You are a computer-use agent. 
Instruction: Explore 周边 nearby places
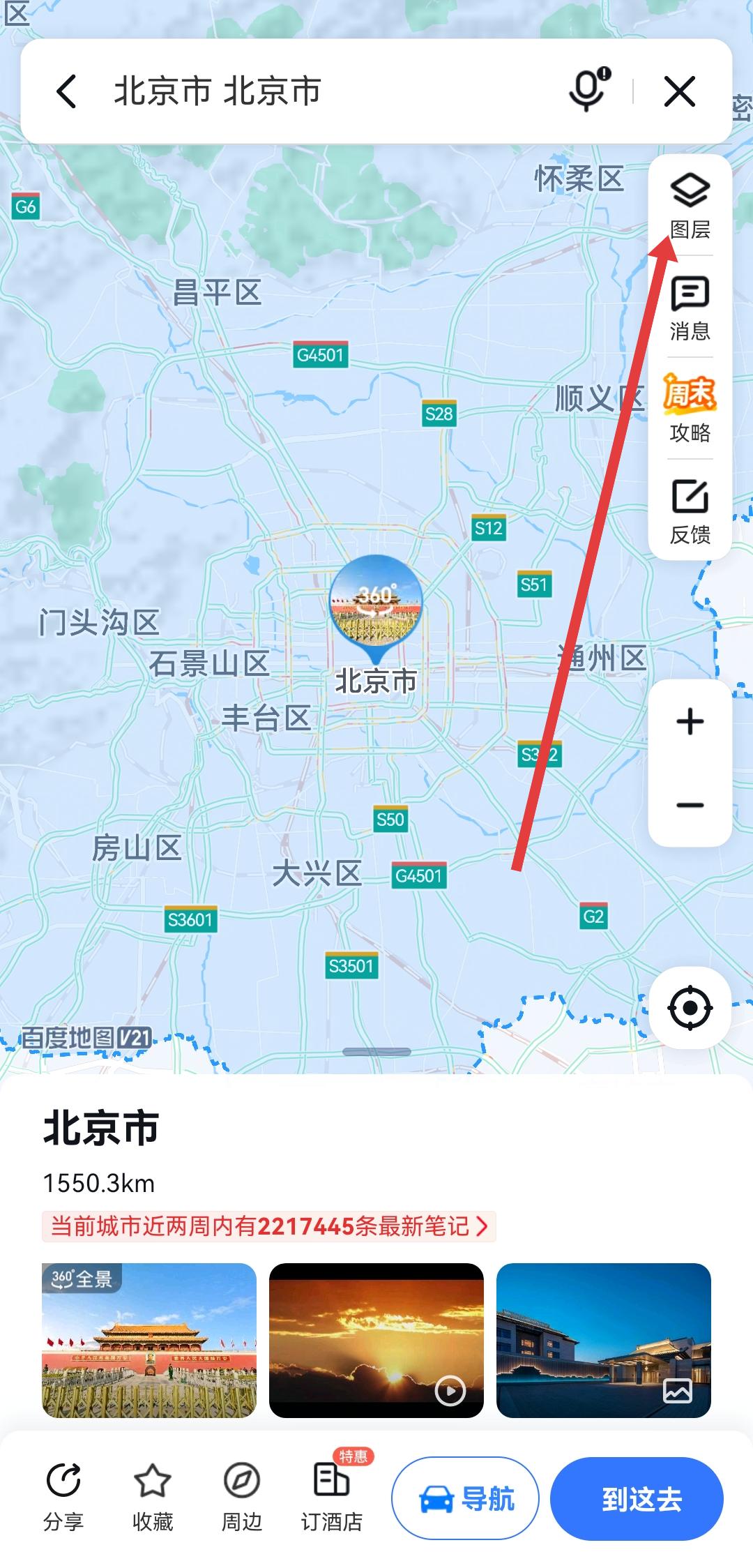pyautogui.click(x=242, y=1497)
